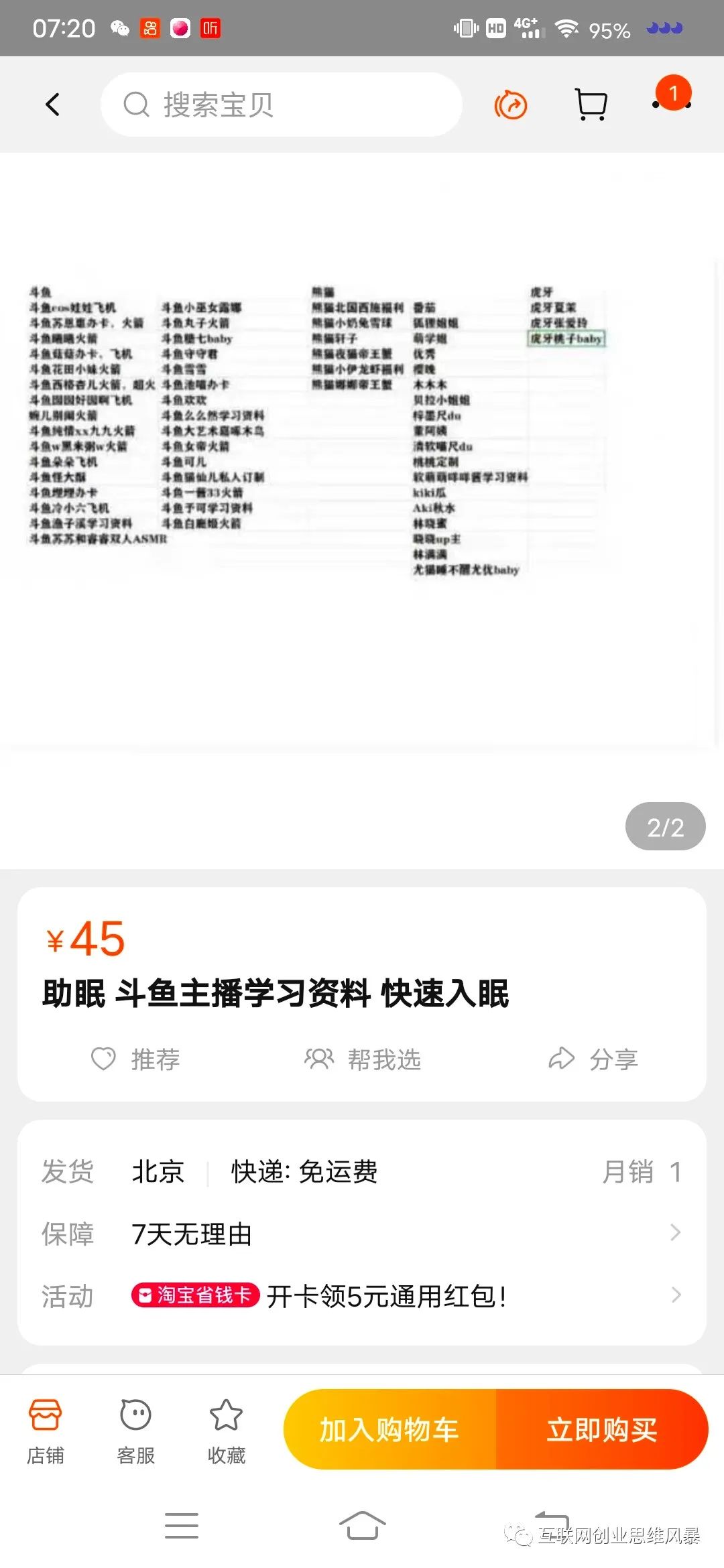Image resolution: width=724 pixels, height=1568 pixels.
Task: Go to the system home screen
Action: point(362,1526)
